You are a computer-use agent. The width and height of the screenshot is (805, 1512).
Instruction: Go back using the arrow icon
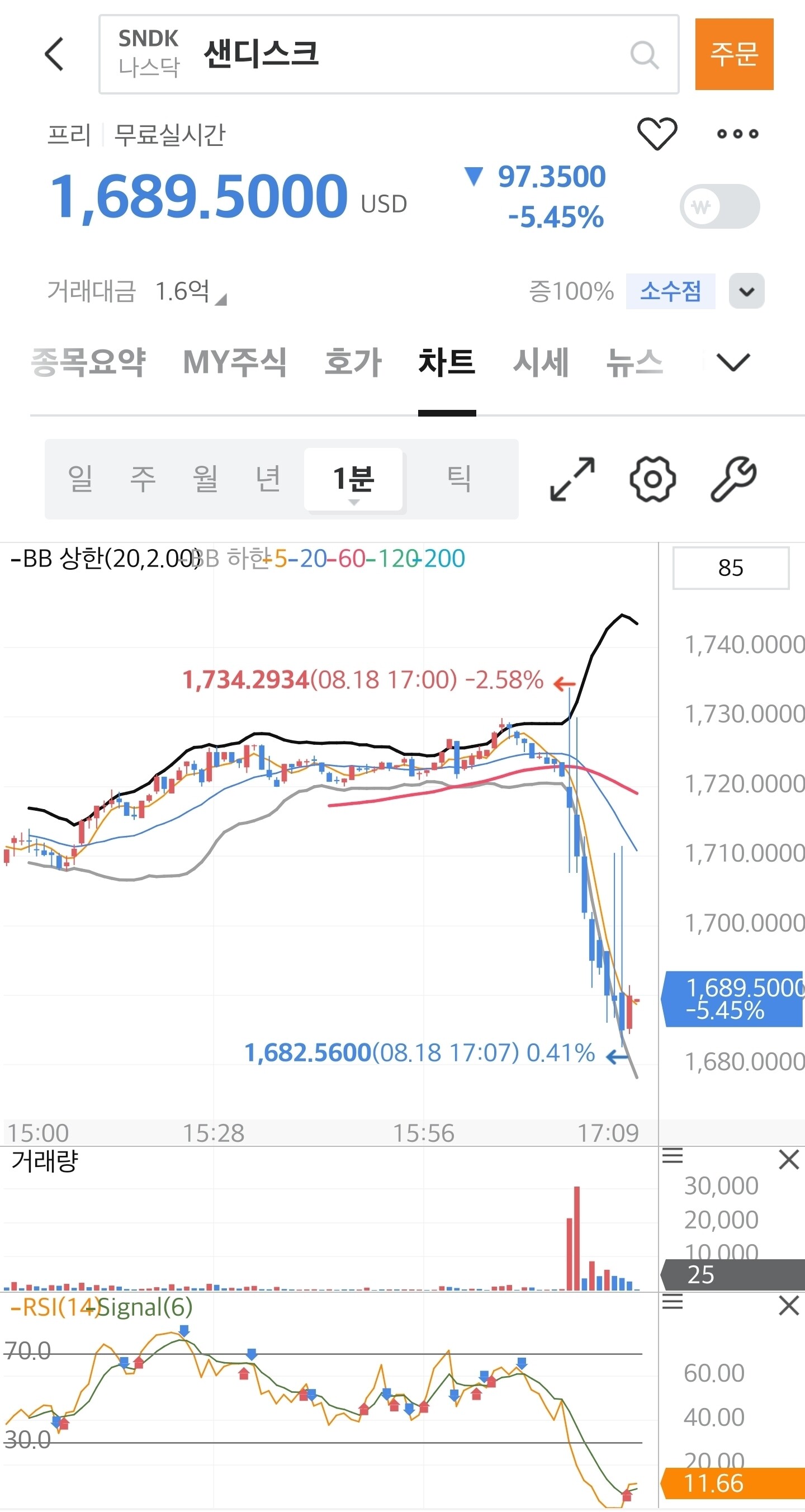pos(54,54)
